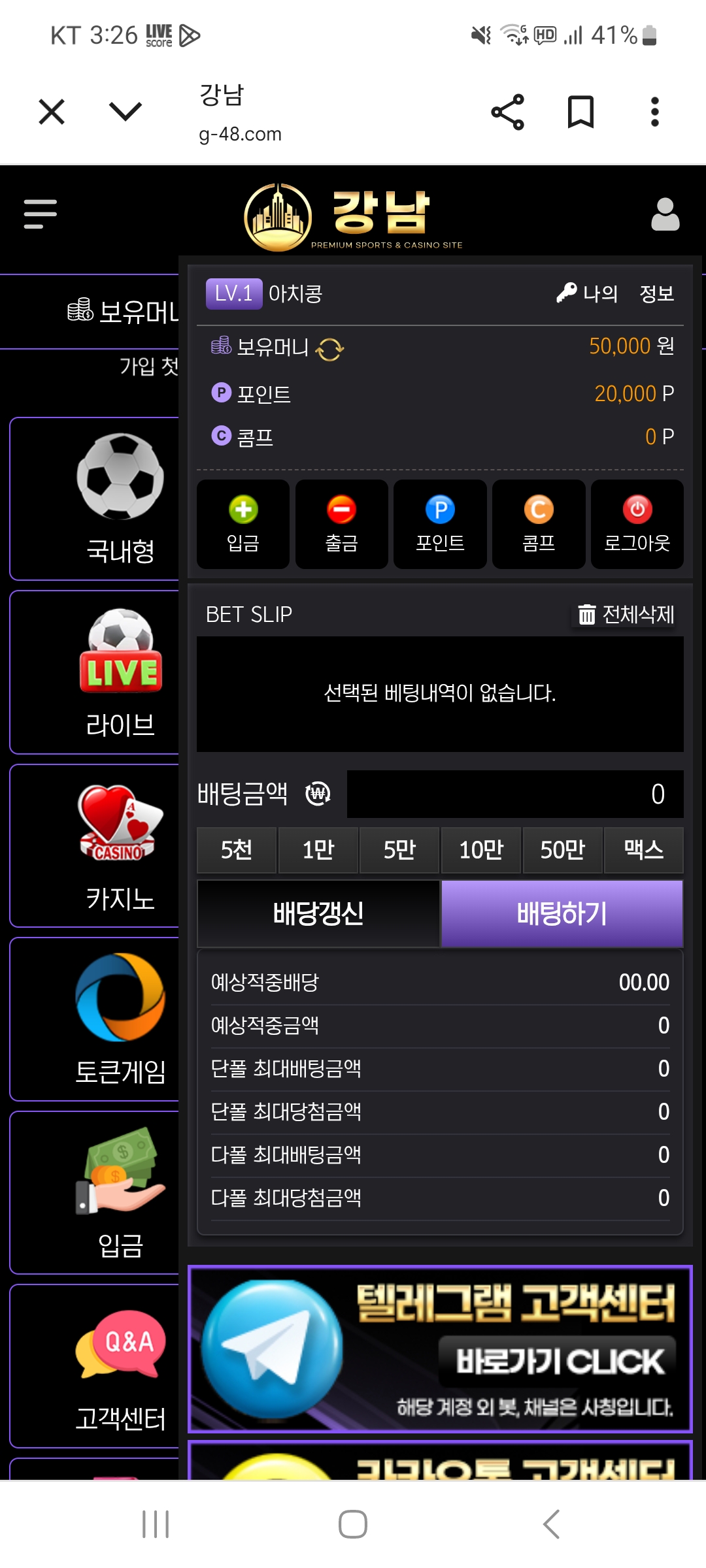Open the browser overflow menu
The image size is (706, 1568).
654,112
